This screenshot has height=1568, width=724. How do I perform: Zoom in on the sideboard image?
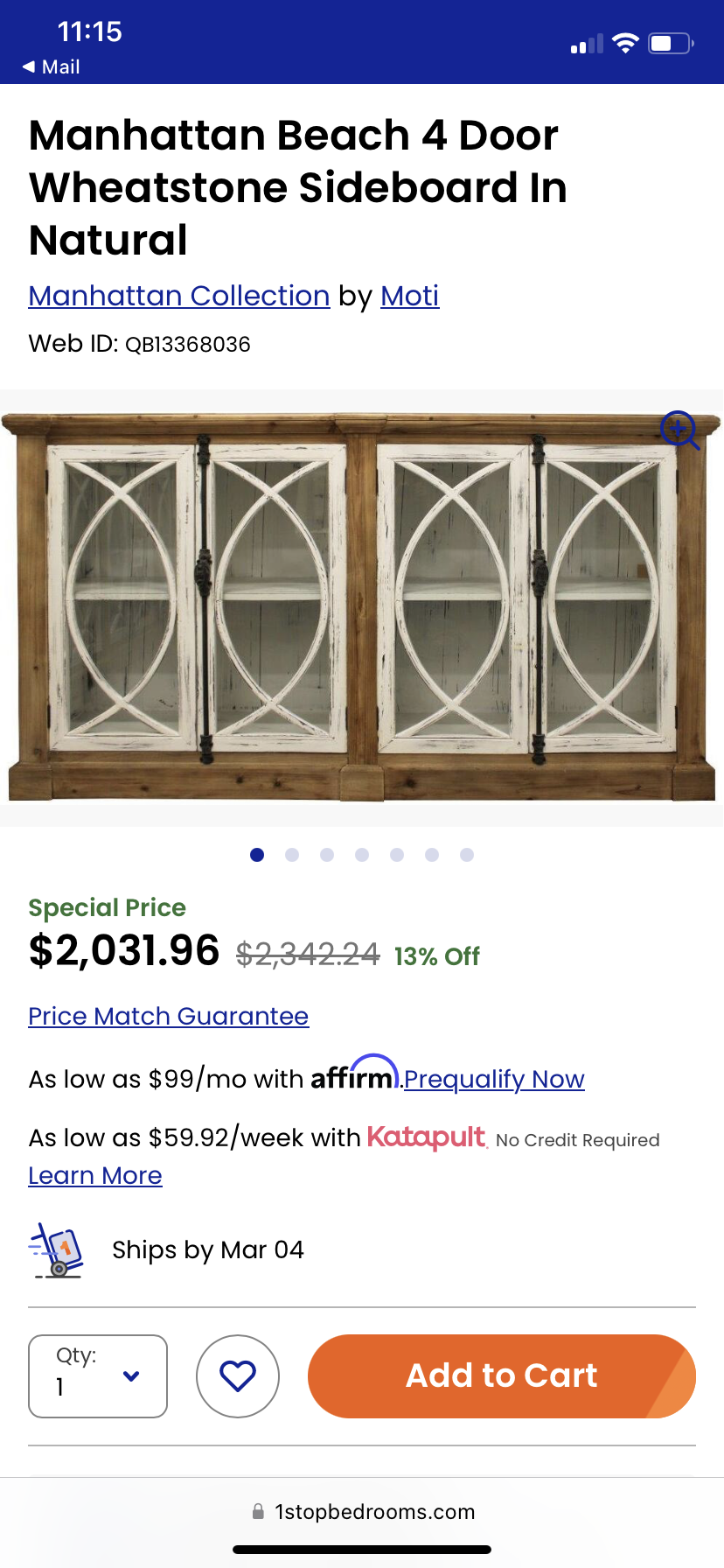[679, 430]
